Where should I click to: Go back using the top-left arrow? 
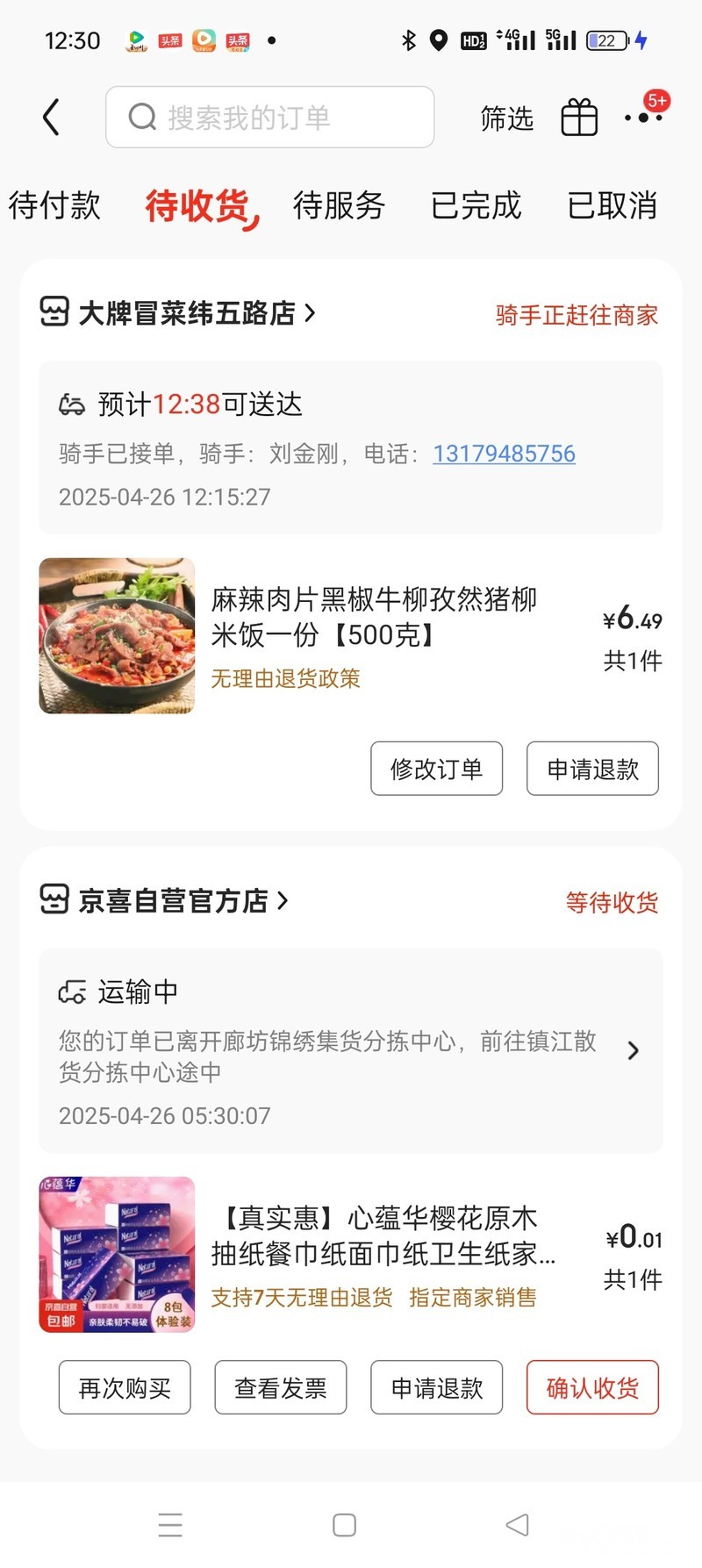[x=51, y=117]
